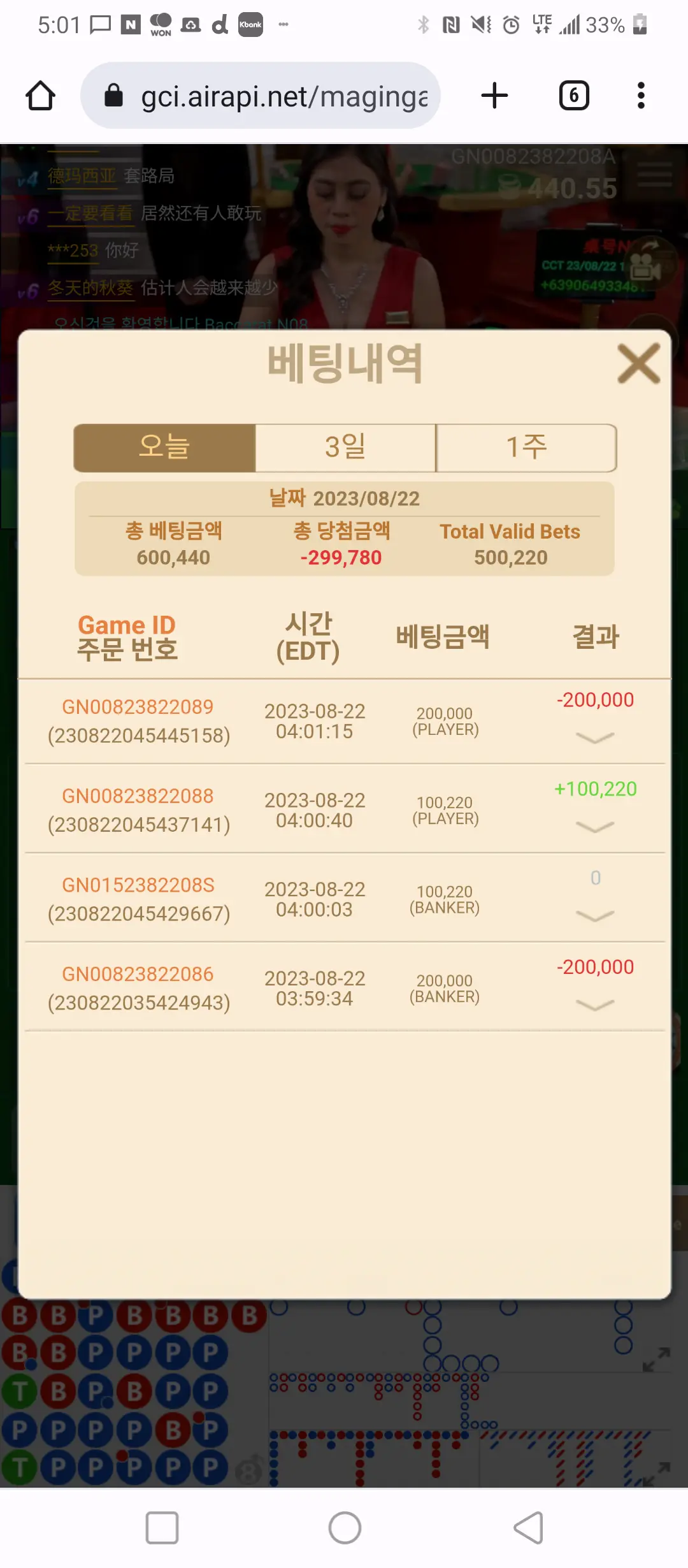The width and height of the screenshot is (688, 1568).
Task: Tap the system back button
Action: (x=529, y=1528)
